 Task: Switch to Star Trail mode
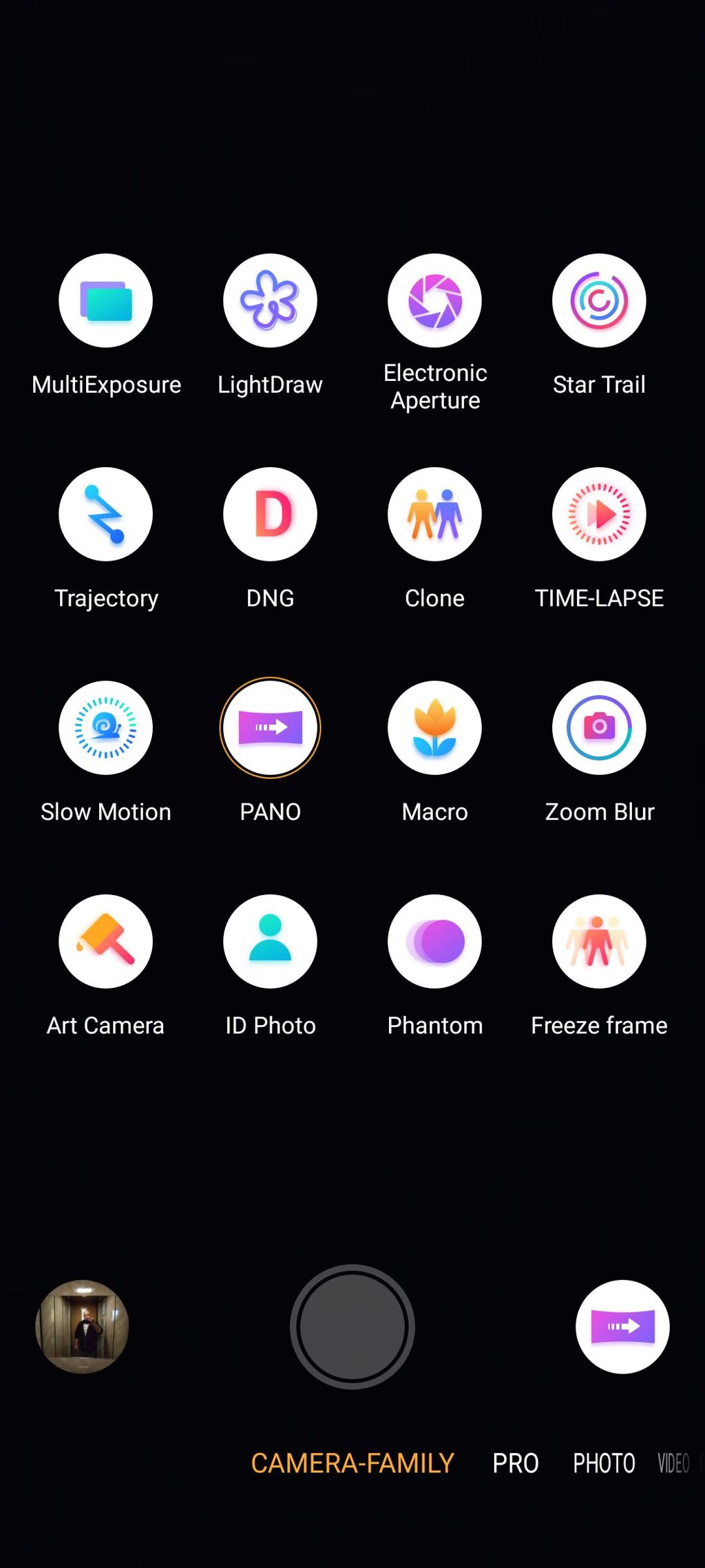pyautogui.click(x=599, y=301)
